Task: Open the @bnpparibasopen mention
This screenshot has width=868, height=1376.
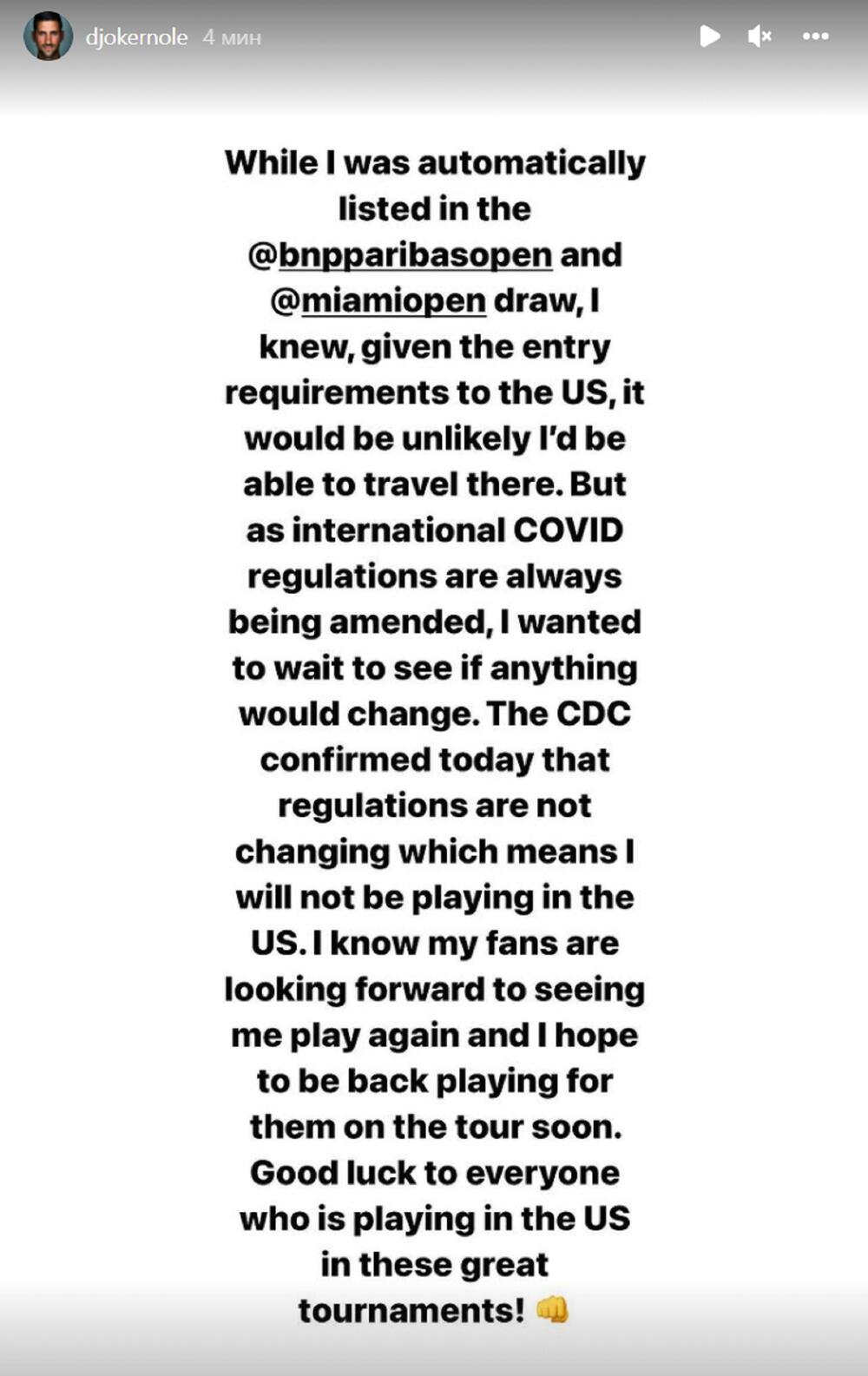Action: tap(400, 255)
